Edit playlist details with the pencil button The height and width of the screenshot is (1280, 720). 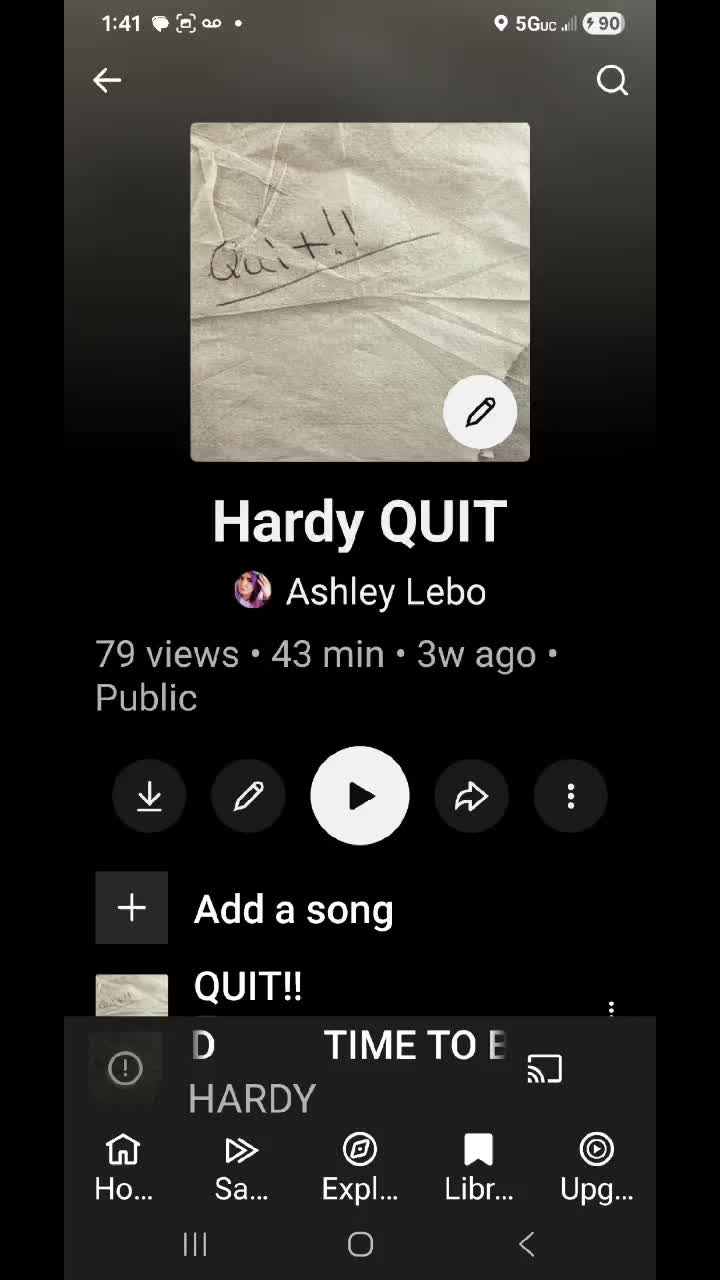[248, 796]
